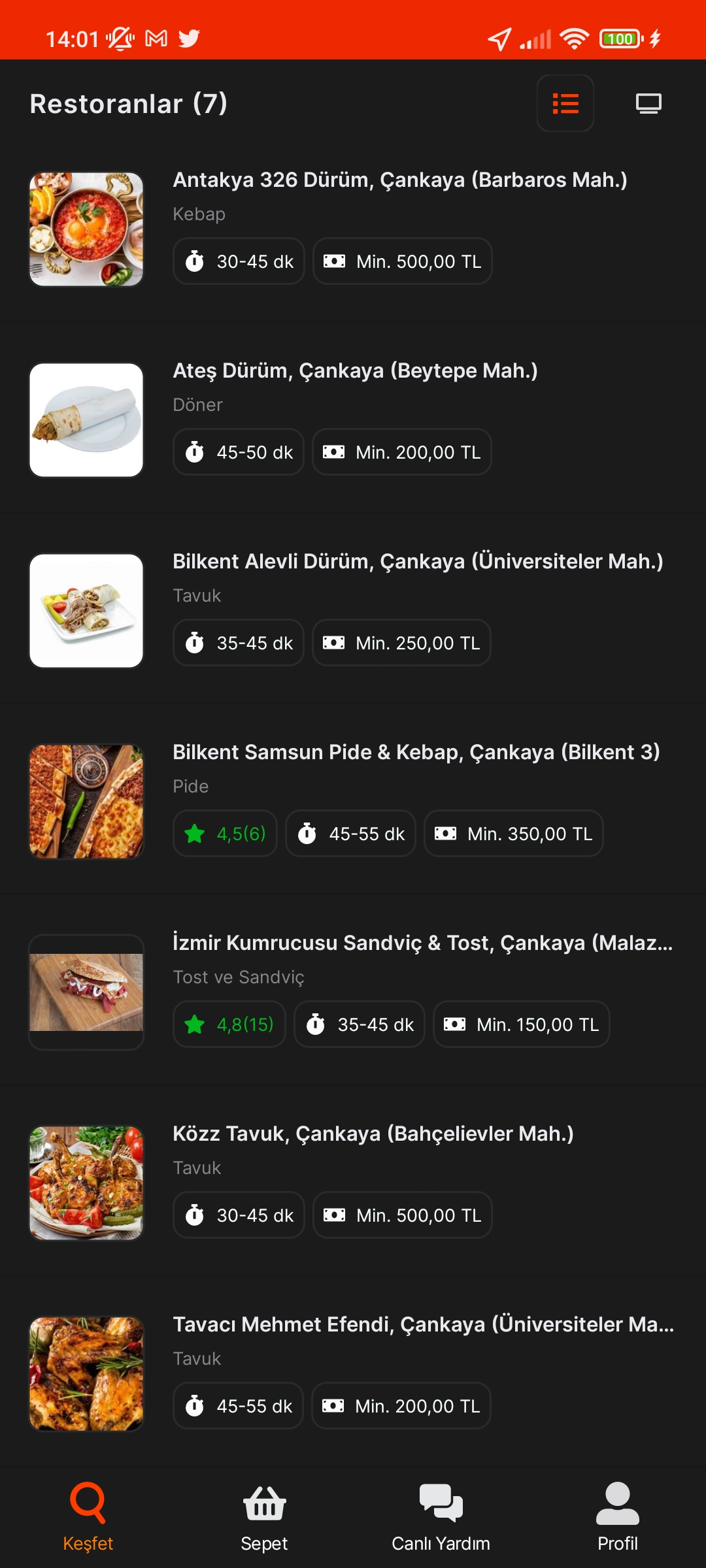Select Ateş Dürüm in Beytepe Mah.
The height and width of the screenshot is (1568, 706).
pyautogui.click(x=355, y=370)
